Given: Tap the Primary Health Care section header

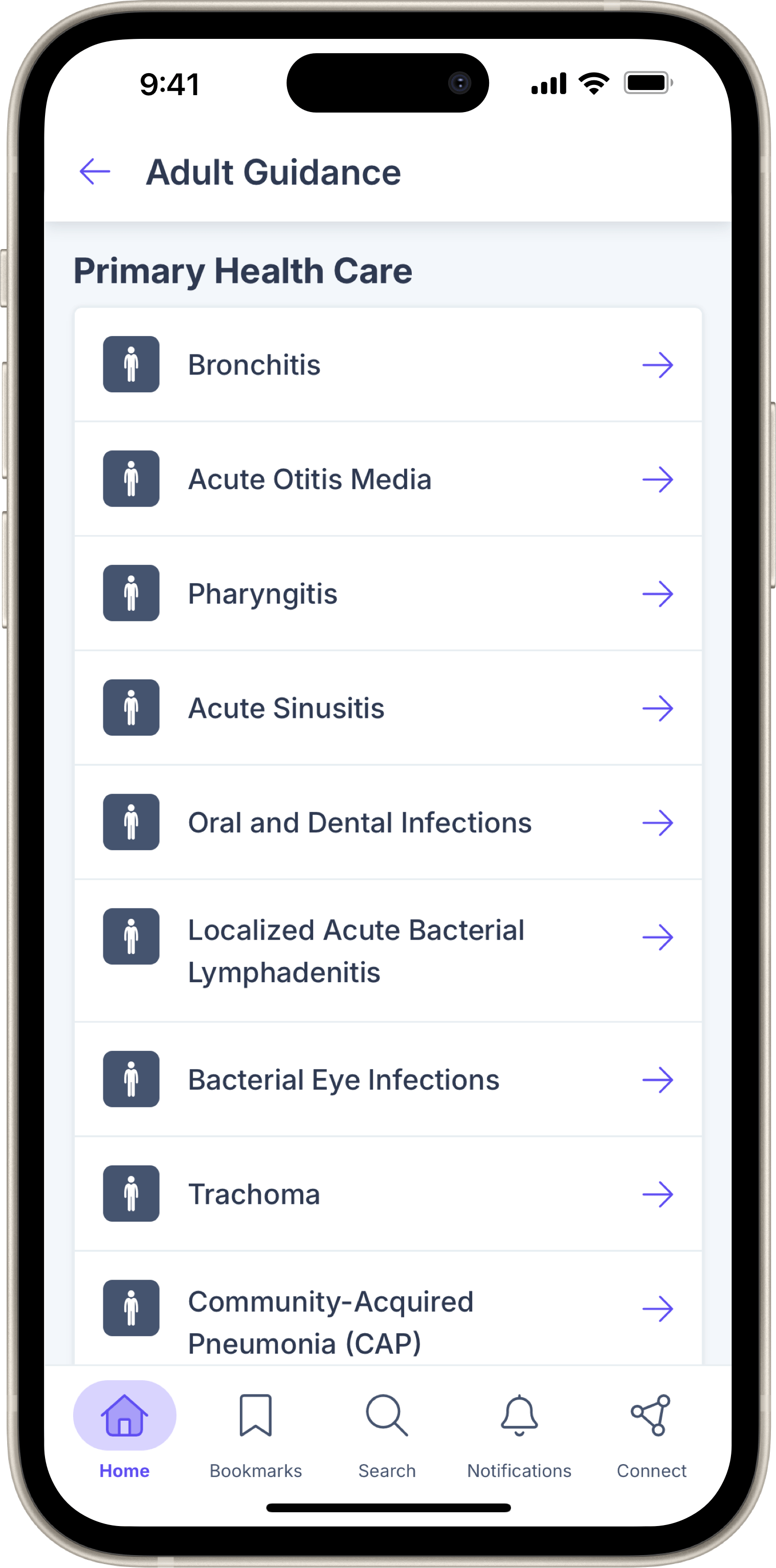Looking at the screenshot, I should coord(243,270).
